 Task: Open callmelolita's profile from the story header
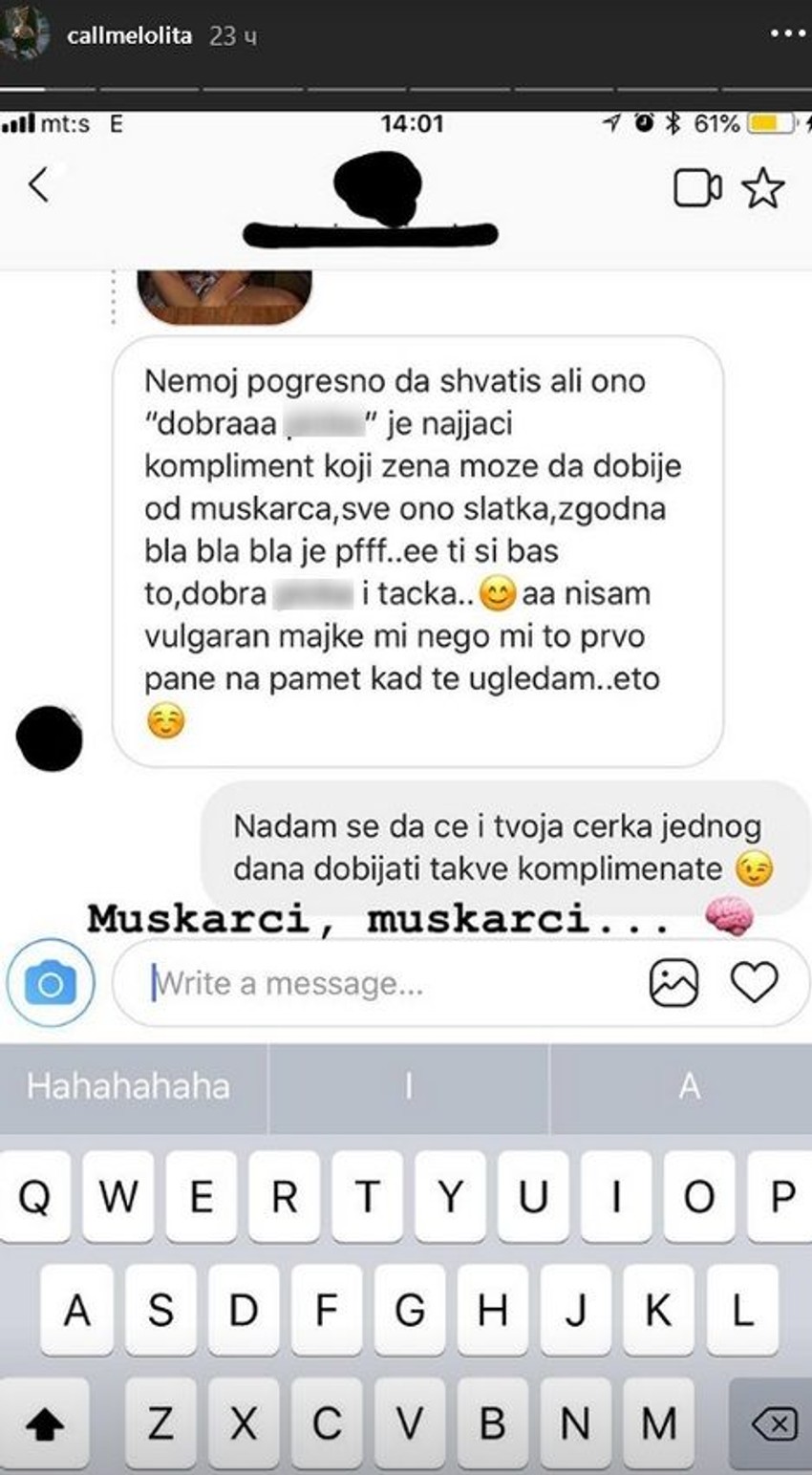[x=128, y=36]
